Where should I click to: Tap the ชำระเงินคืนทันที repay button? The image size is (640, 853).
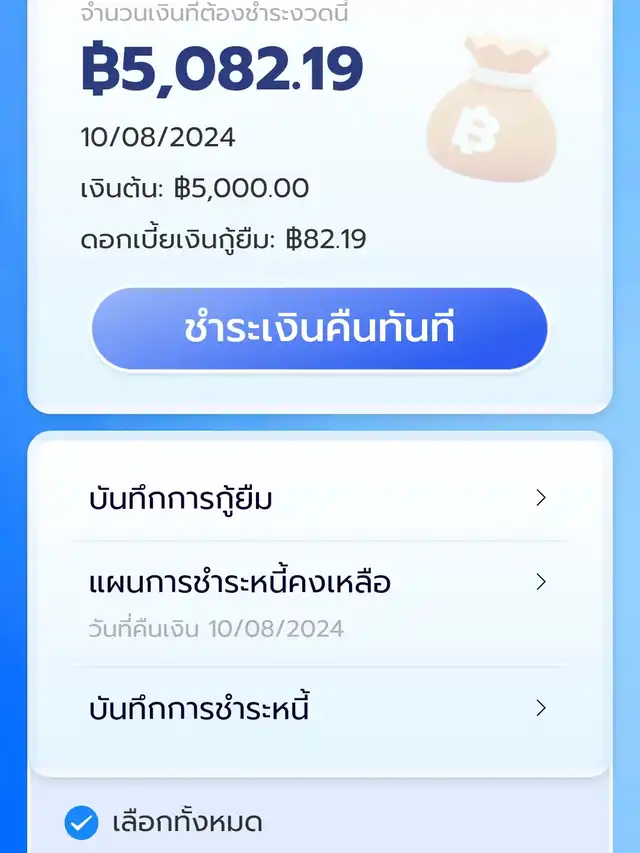[x=319, y=329]
